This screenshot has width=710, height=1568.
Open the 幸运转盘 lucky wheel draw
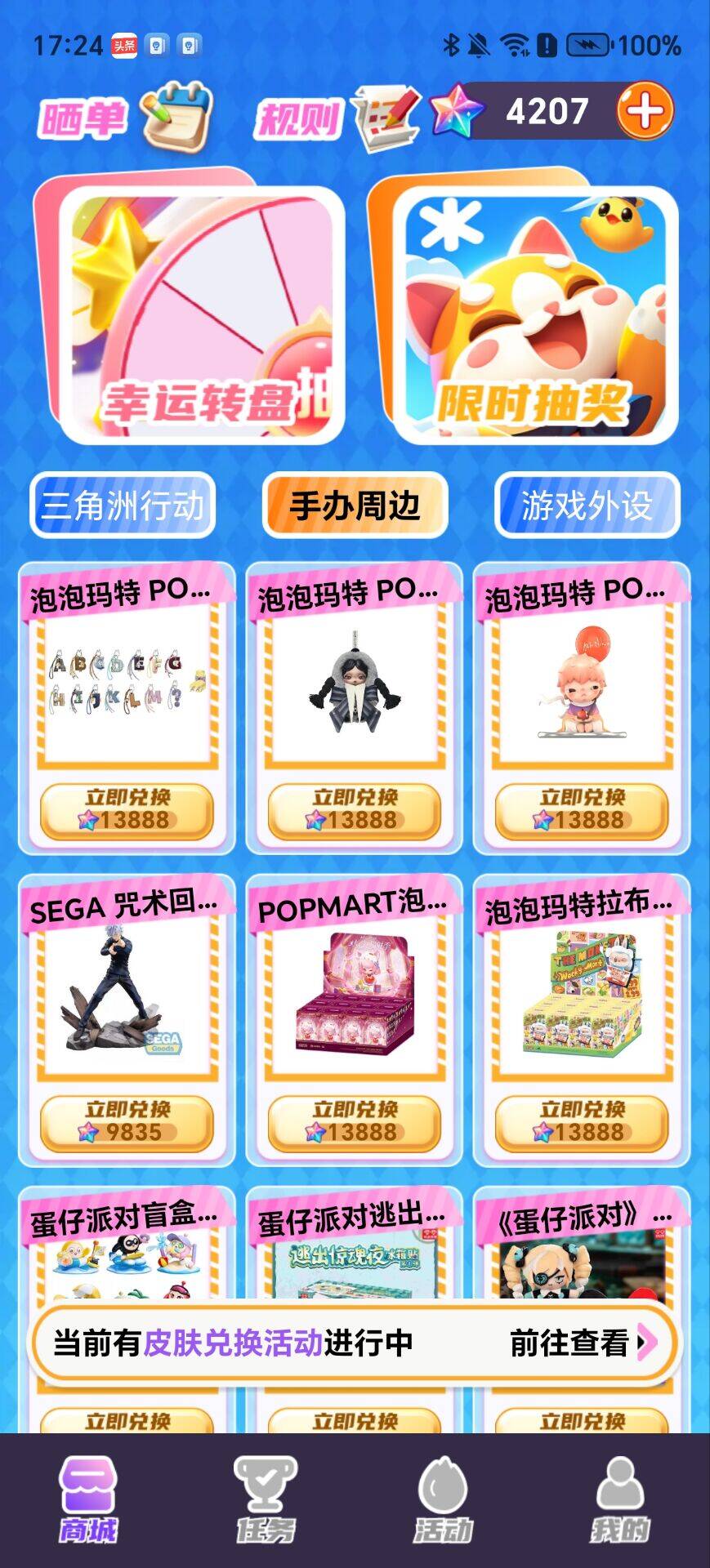pos(190,314)
